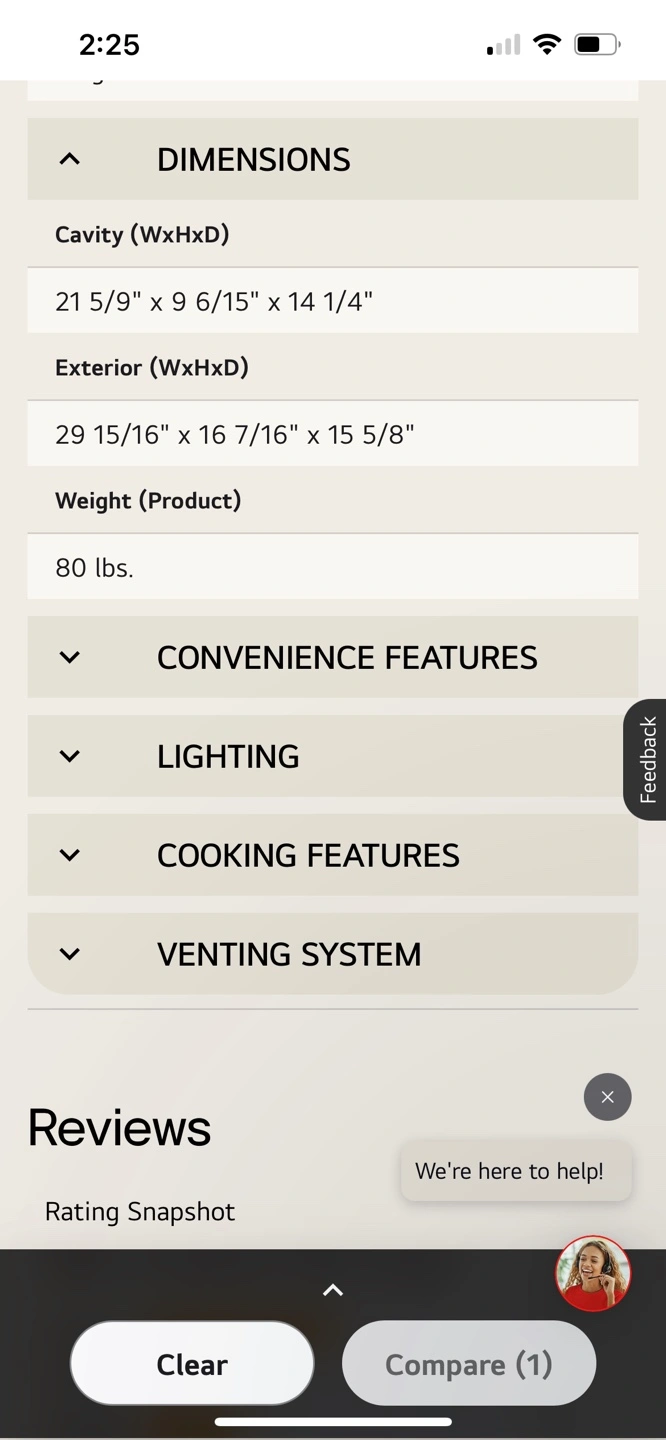666x1440 pixels.
Task: Expand the Convenience Features section
Action: pyautogui.click(x=332, y=657)
